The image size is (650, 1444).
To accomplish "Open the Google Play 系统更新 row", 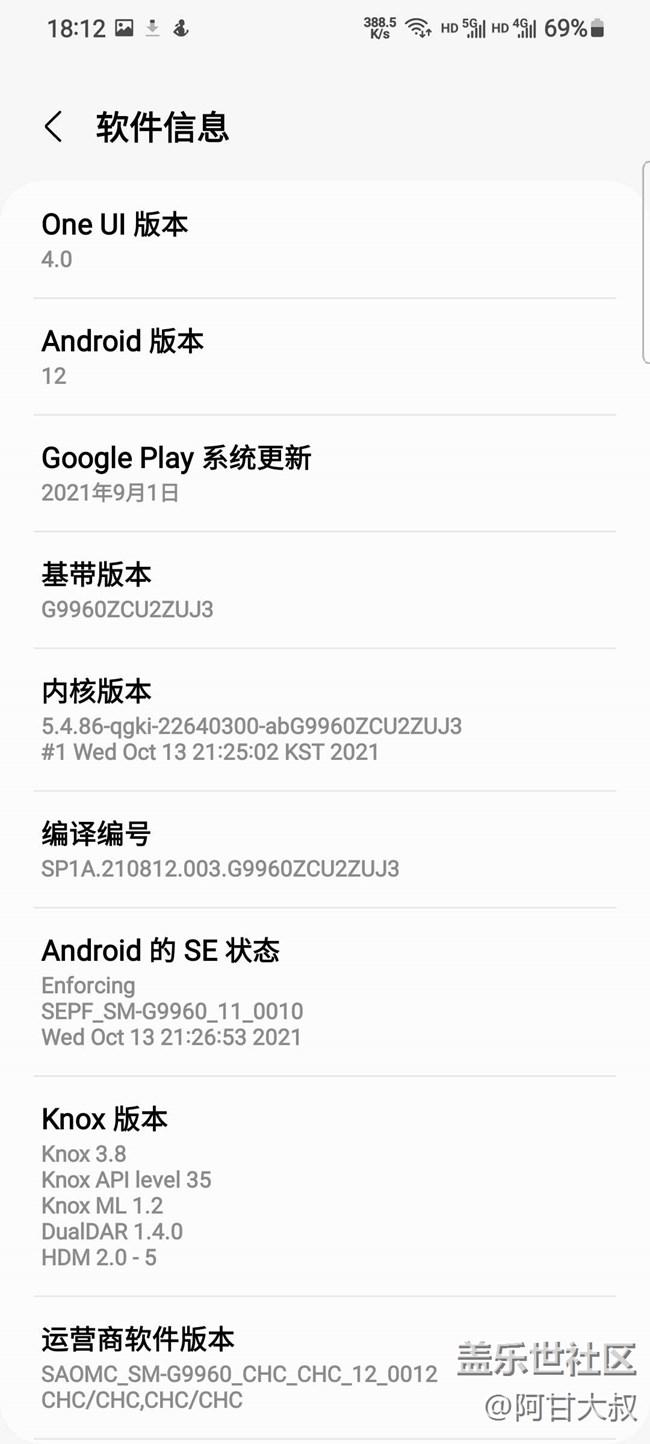I will 324,474.
